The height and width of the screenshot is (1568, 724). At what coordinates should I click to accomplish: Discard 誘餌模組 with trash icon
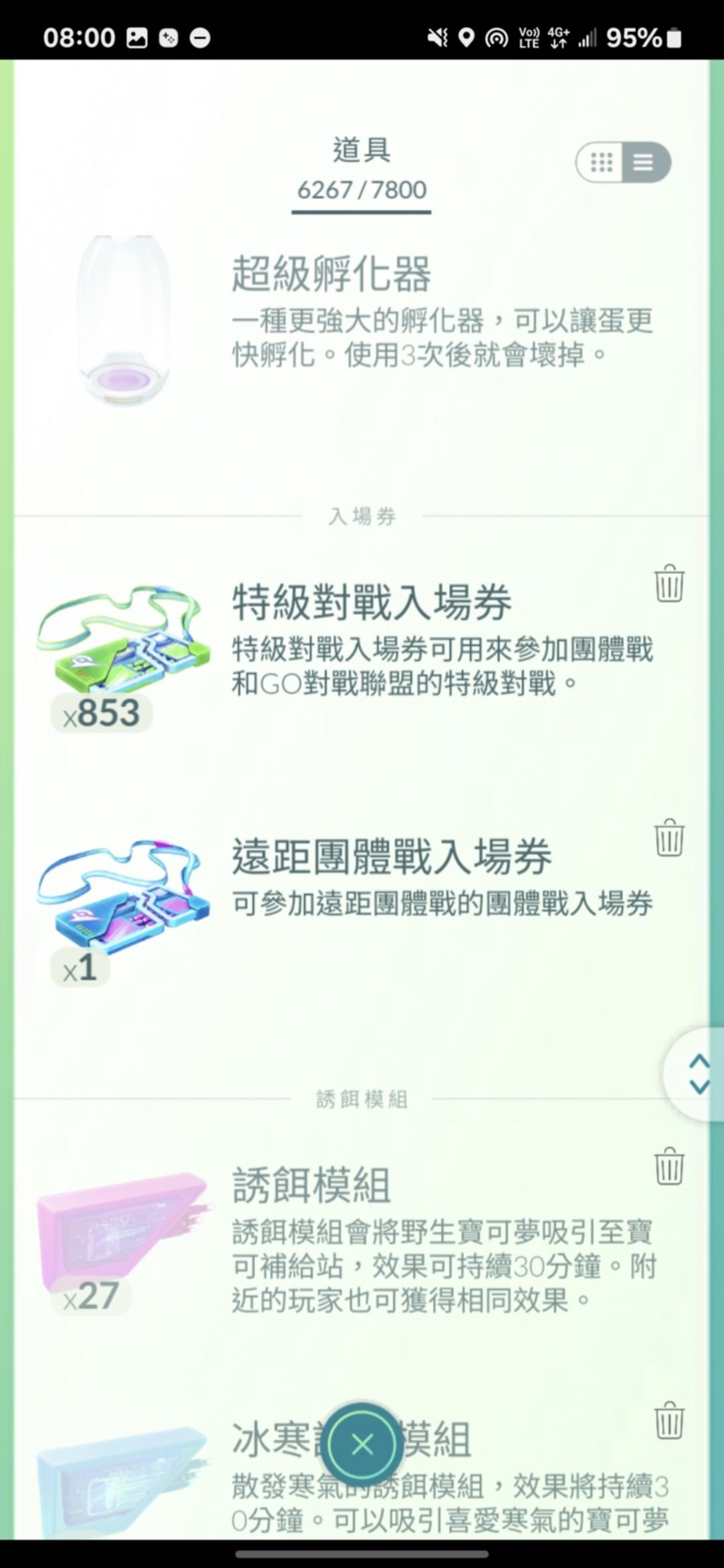tap(668, 1166)
